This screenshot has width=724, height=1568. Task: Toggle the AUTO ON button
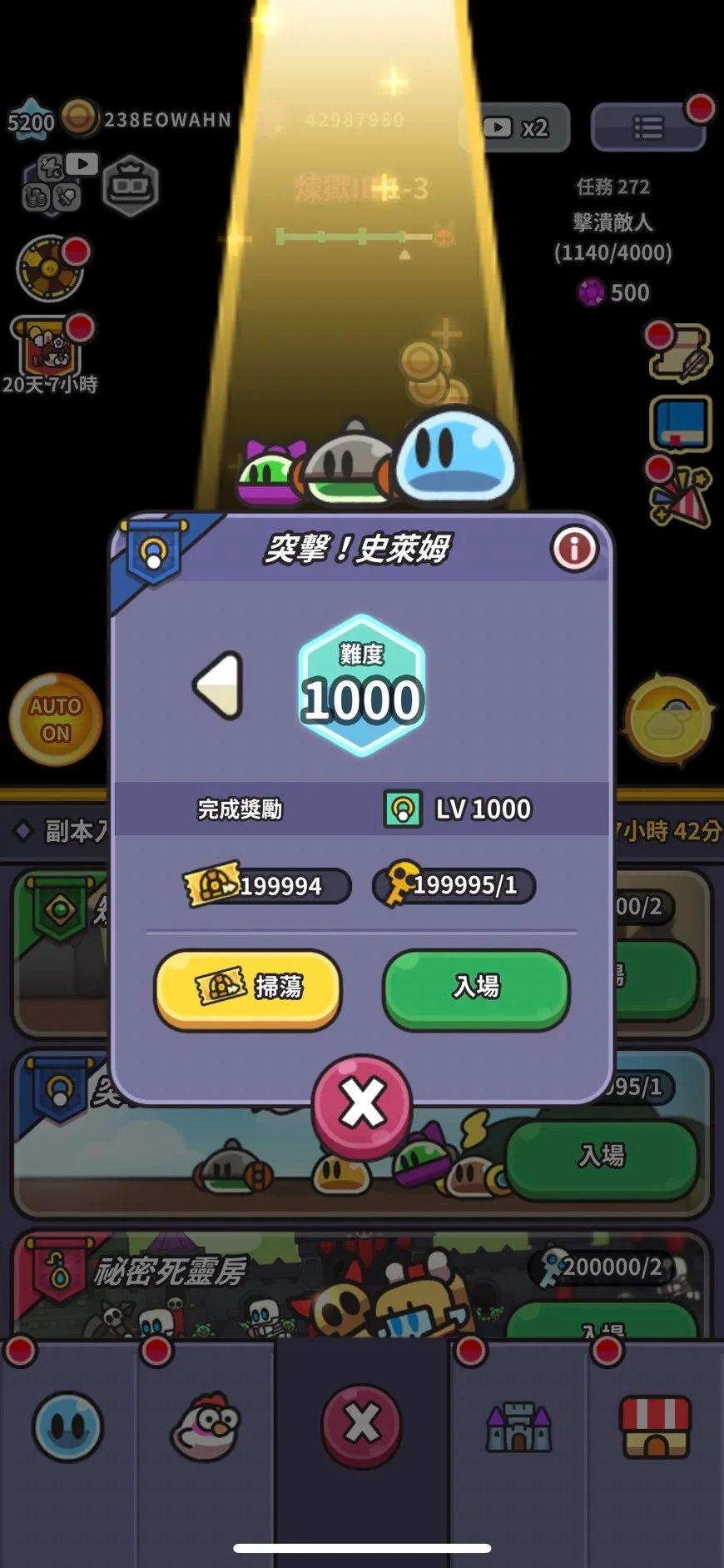click(55, 719)
